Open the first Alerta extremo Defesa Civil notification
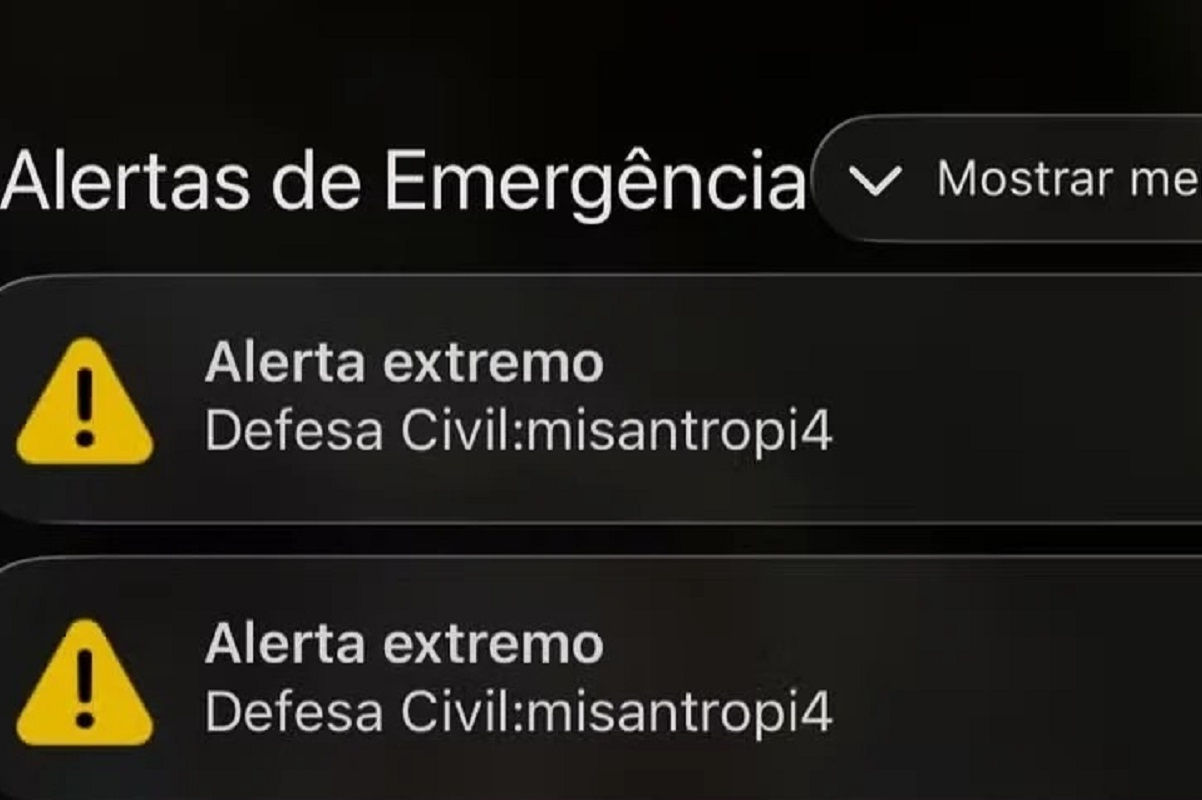1202x800 pixels. (601, 399)
